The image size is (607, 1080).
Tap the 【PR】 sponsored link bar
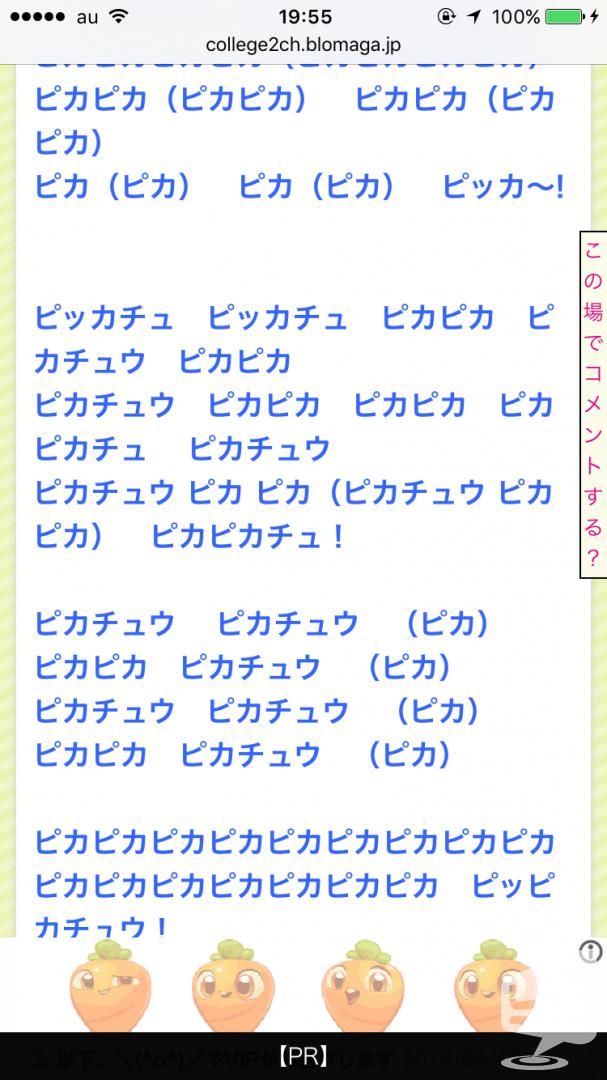pyautogui.click(x=303, y=1057)
